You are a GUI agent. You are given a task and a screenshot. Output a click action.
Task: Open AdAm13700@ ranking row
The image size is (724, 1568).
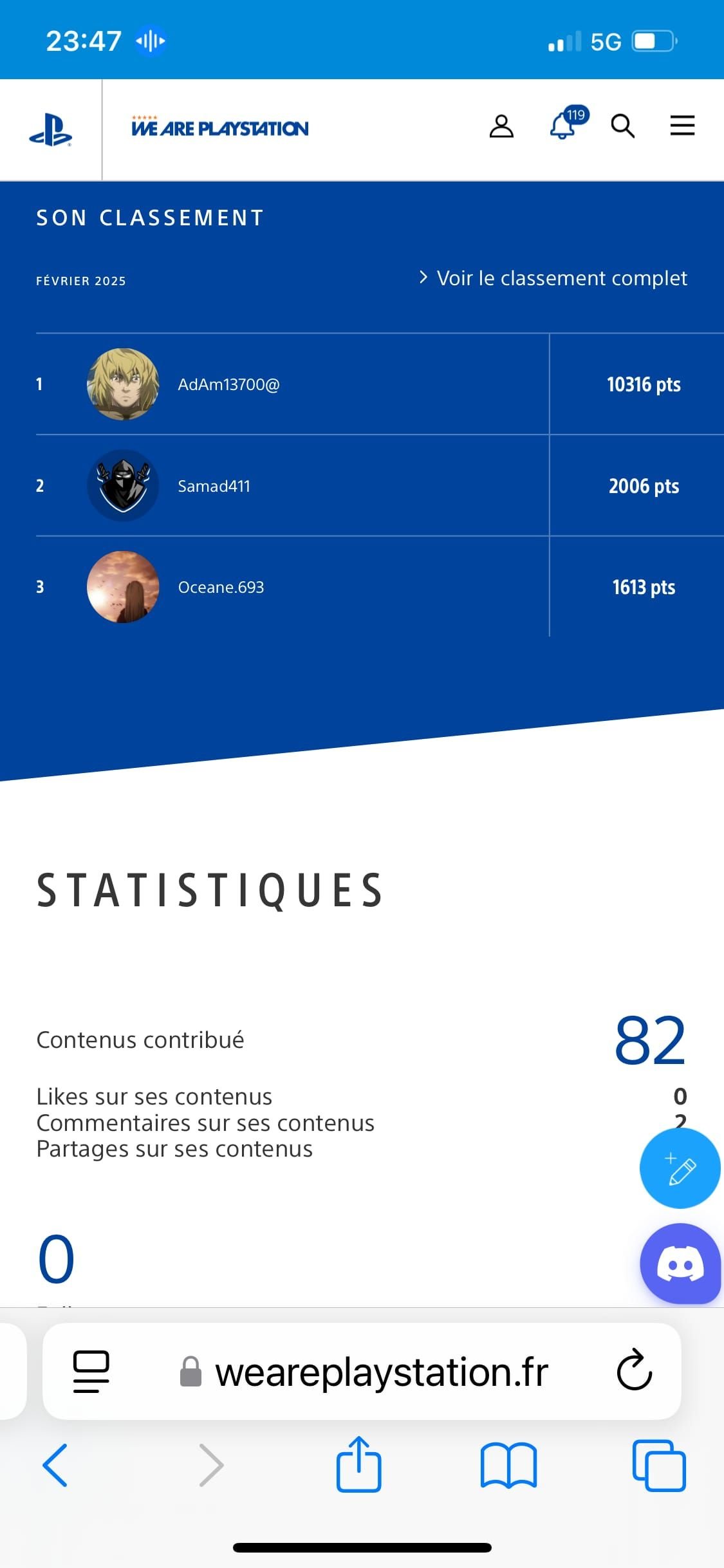coord(380,384)
